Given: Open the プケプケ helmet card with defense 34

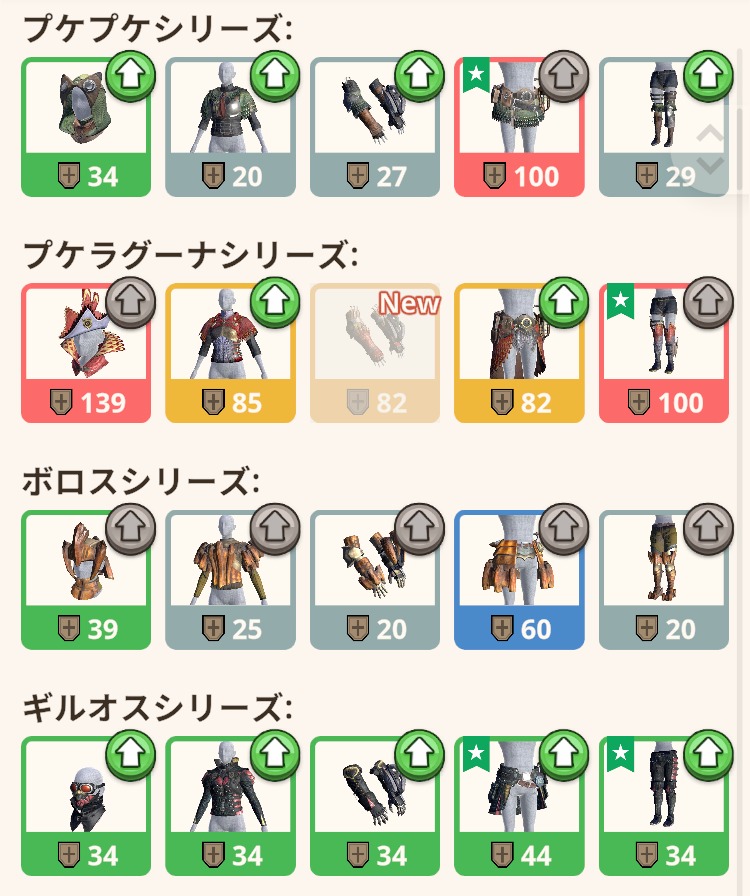Looking at the screenshot, I should click(x=85, y=127).
